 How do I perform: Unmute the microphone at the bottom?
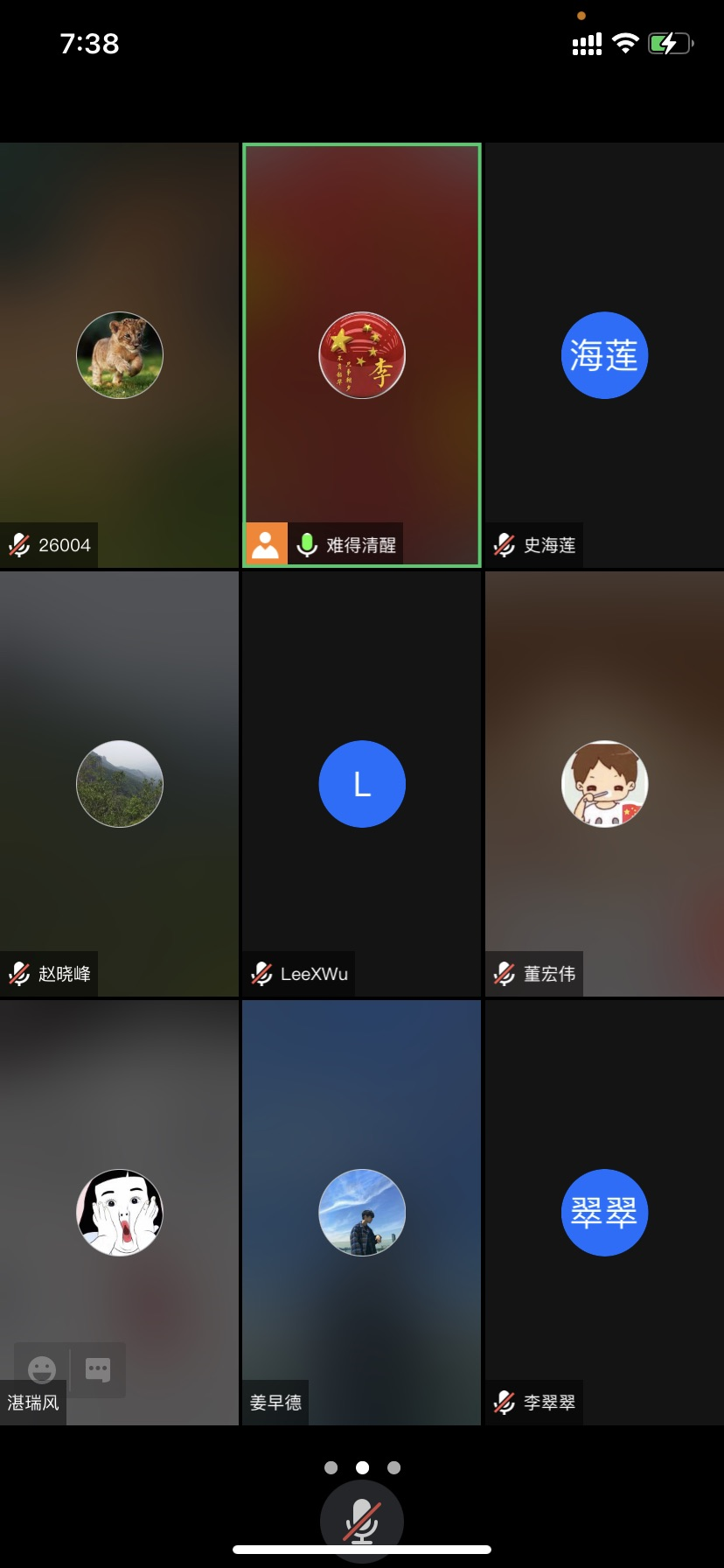pos(361,1521)
